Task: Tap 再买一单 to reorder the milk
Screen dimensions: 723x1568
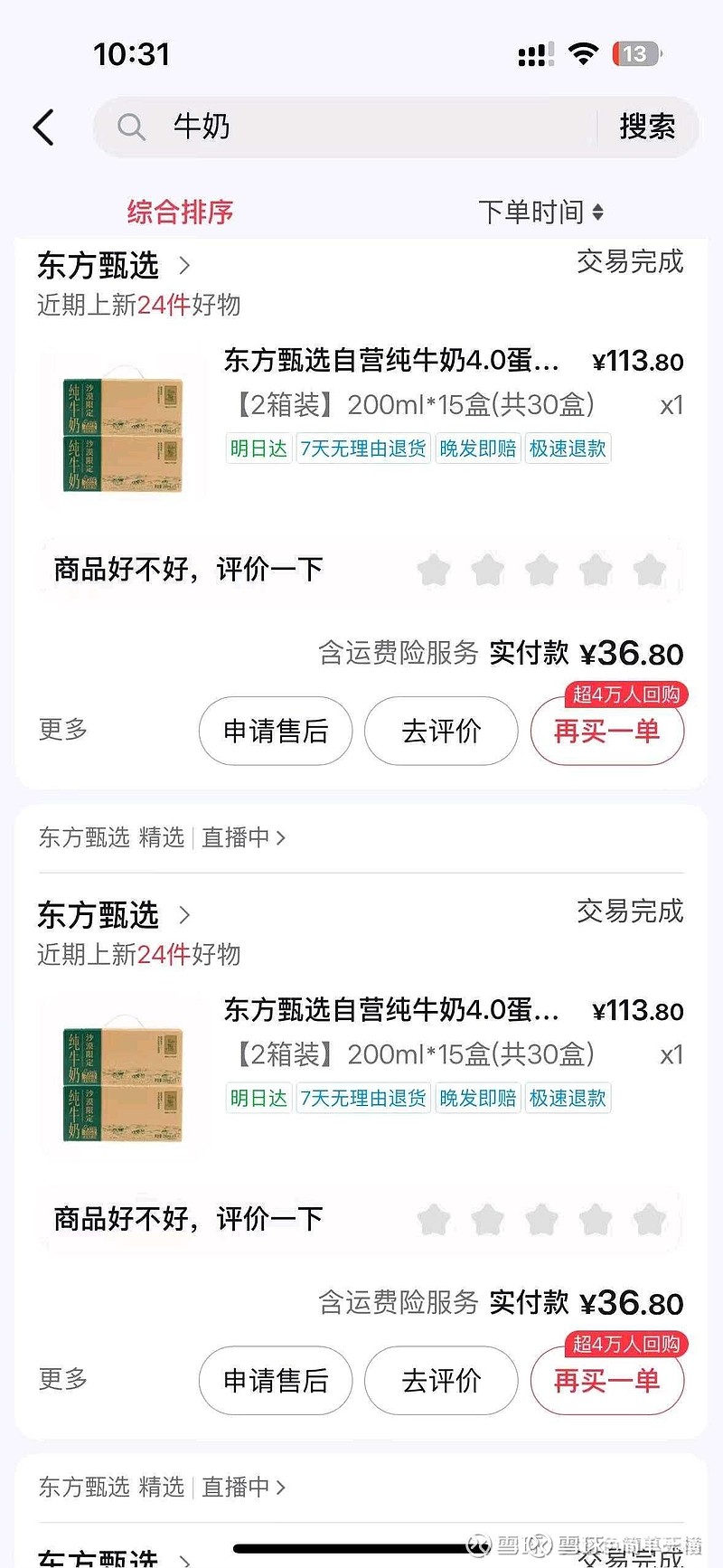Action: [606, 732]
